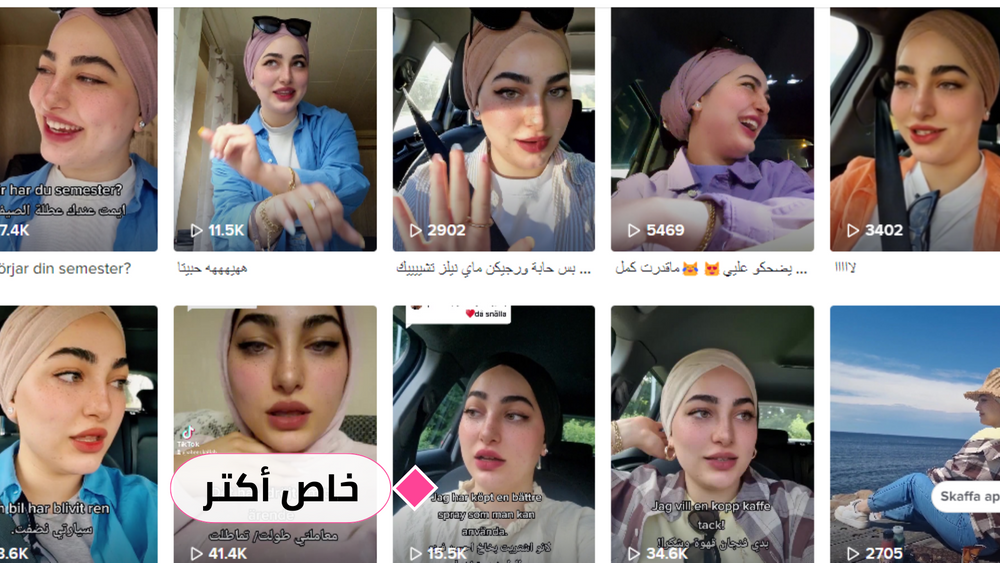Watch the video with 3402 views
This screenshot has width=1000, height=563.
(915, 130)
